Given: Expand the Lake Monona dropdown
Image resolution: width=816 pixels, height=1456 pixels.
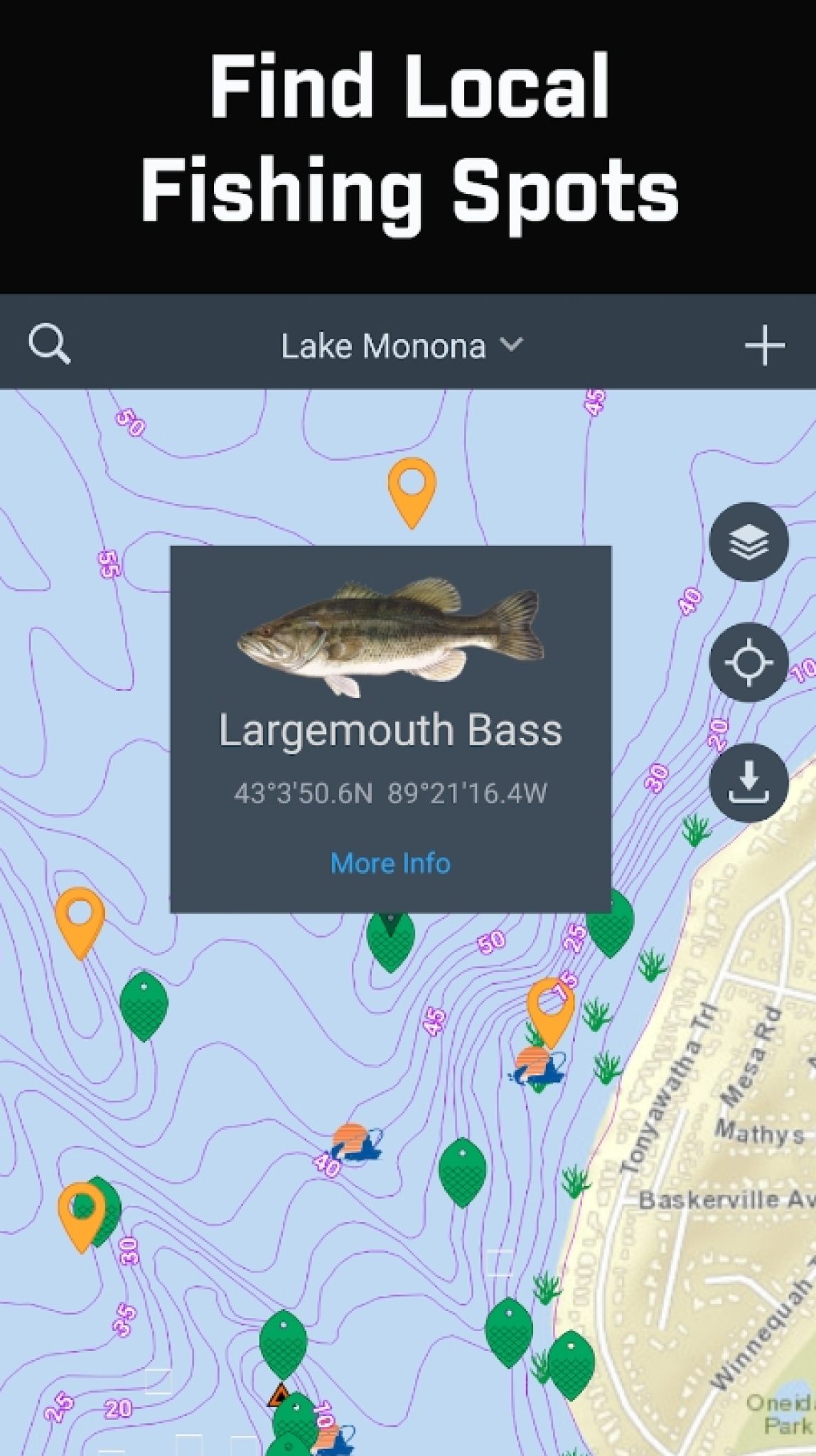Looking at the screenshot, I should click(510, 346).
